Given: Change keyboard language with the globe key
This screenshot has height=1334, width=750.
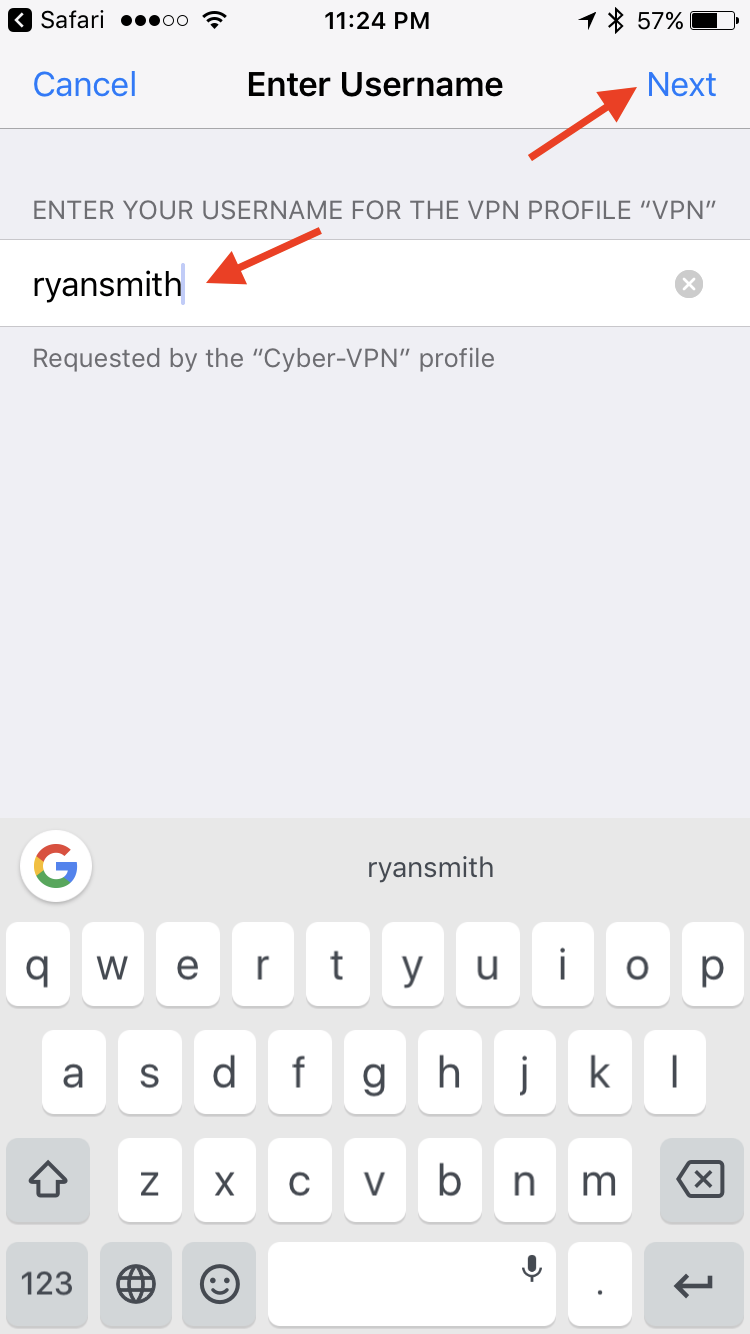Looking at the screenshot, I should [x=136, y=1284].
